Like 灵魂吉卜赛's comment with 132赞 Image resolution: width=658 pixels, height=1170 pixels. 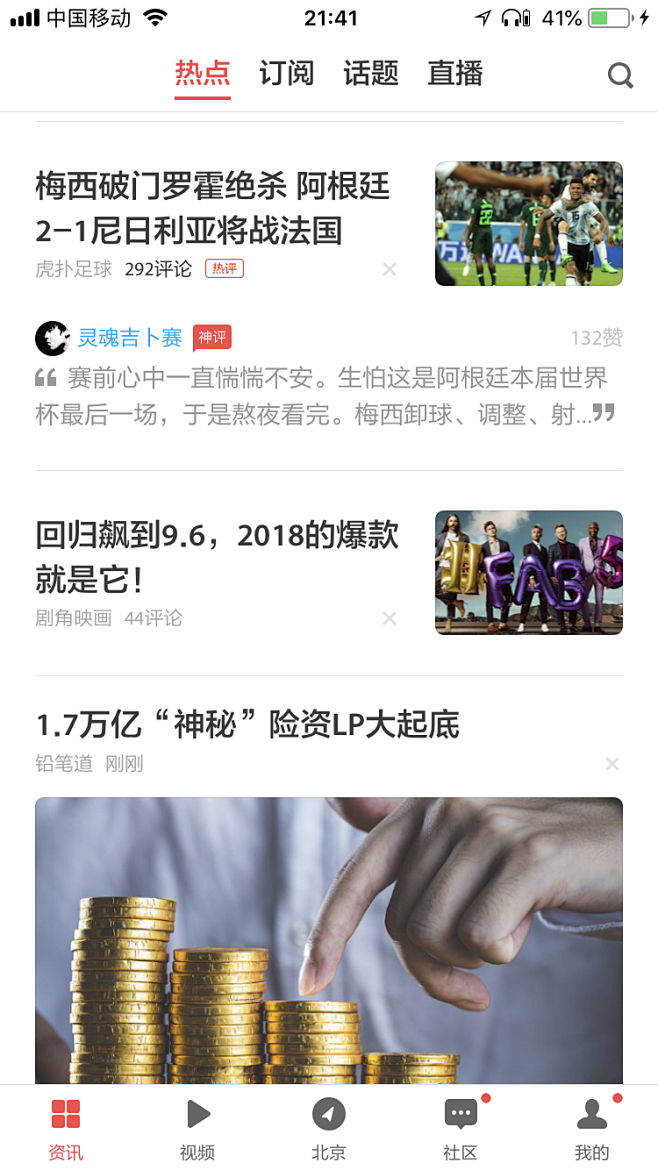click(596, 338)
